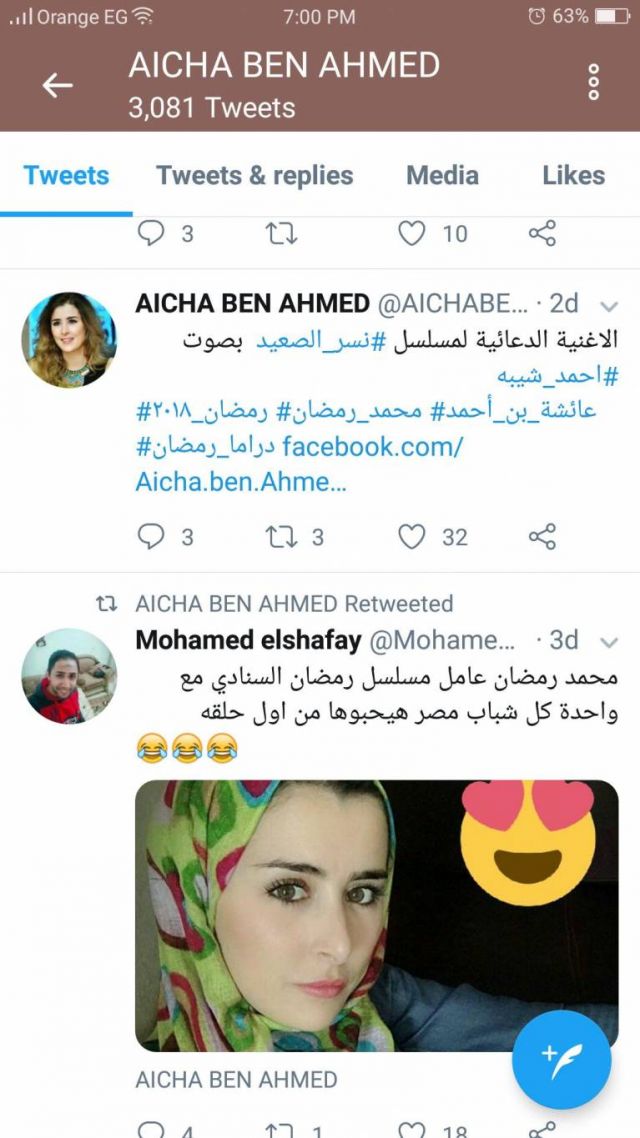Like the tweet with 32 likes
Viewport: 640px width, 1138px height.
coord(412,537)
